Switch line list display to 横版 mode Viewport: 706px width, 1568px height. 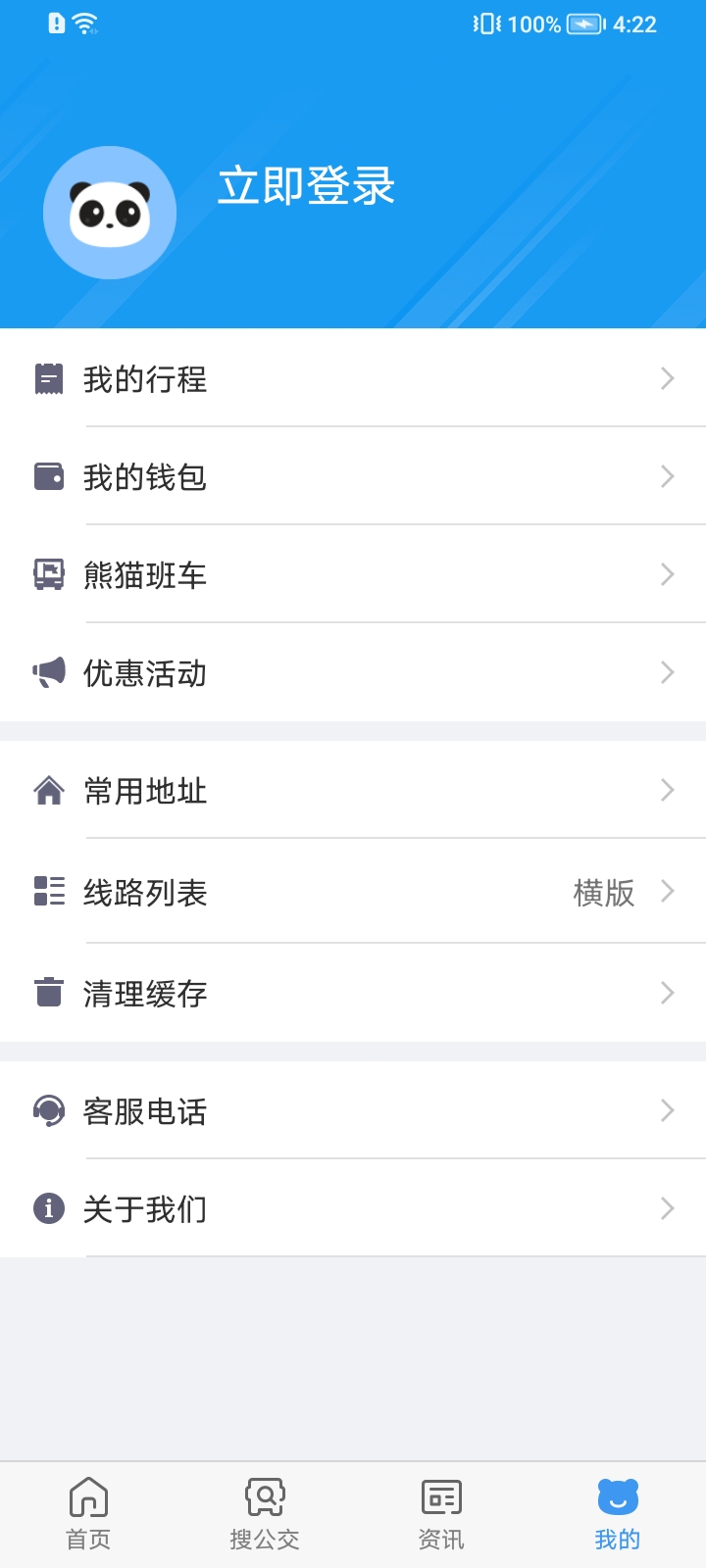[x=603, y=892]
